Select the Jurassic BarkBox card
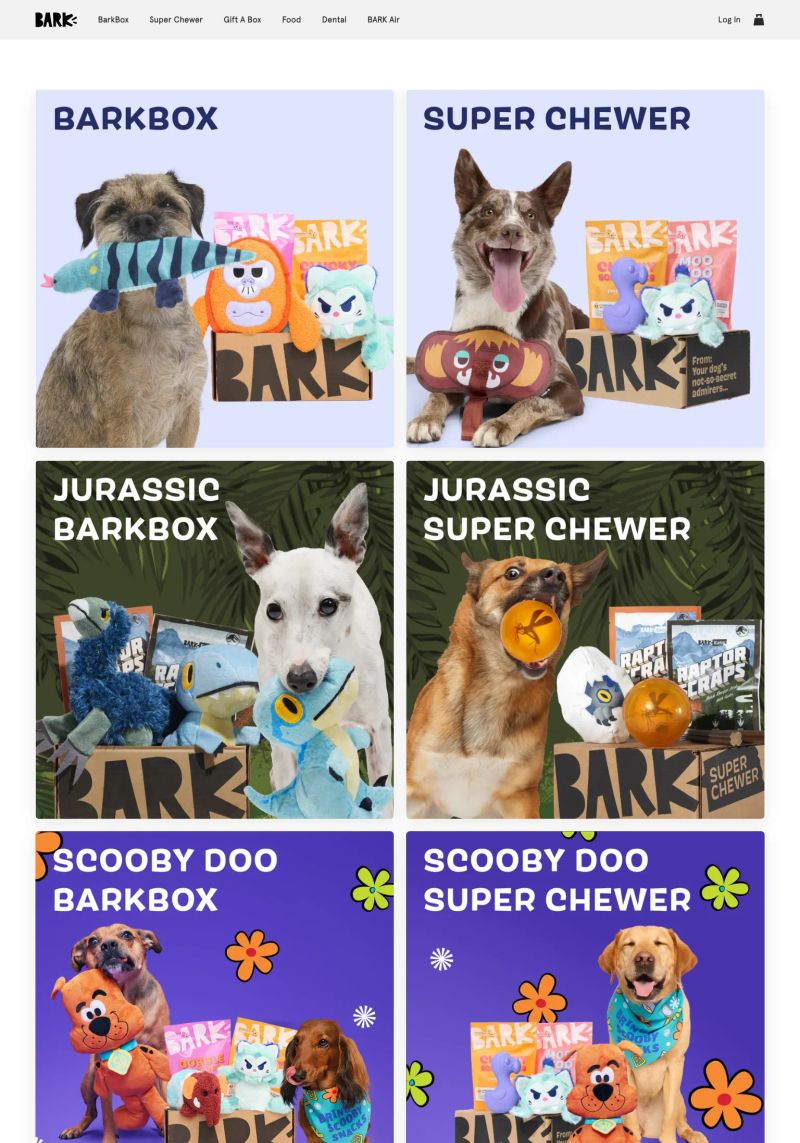Image resolution: width=800 pixels, height=1143 pixels. click(215, 639)
